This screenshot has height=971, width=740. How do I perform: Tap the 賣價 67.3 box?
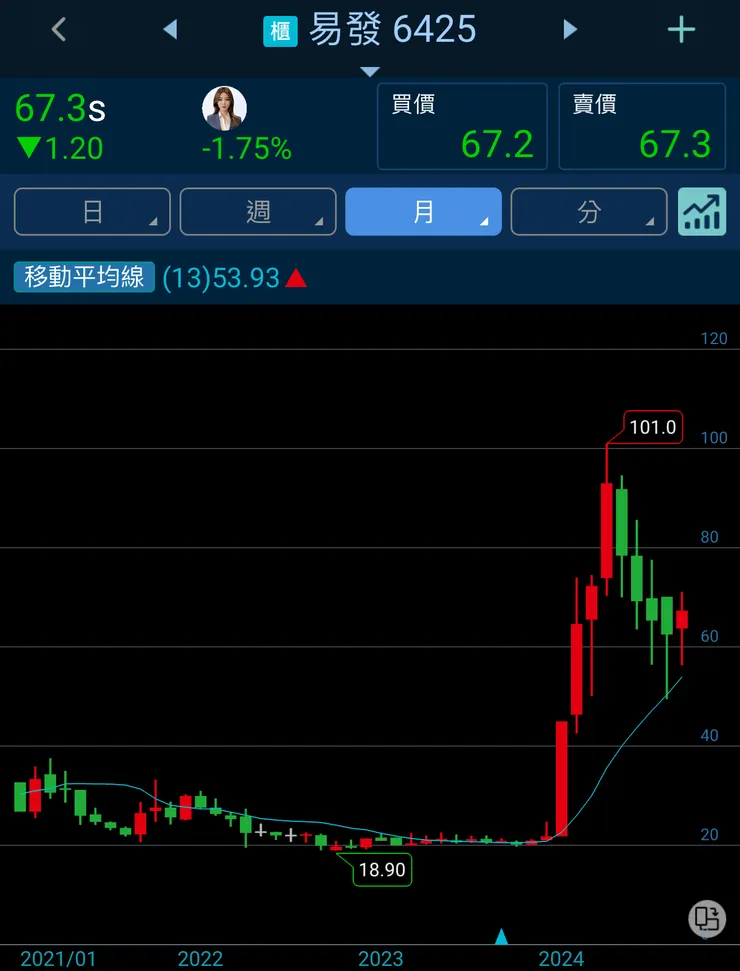(x=641, y=126)
